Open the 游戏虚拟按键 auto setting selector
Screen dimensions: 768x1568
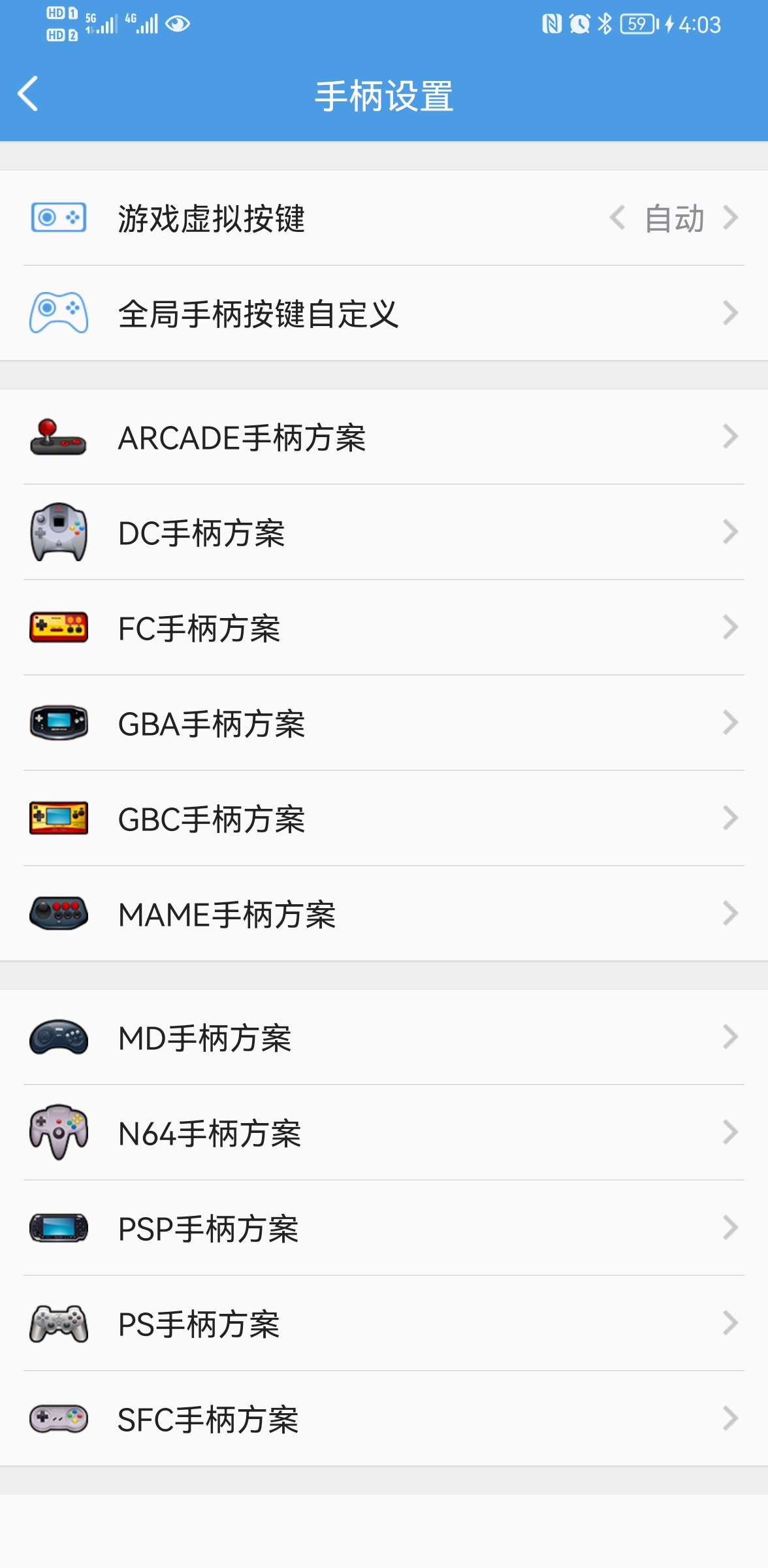673,219
